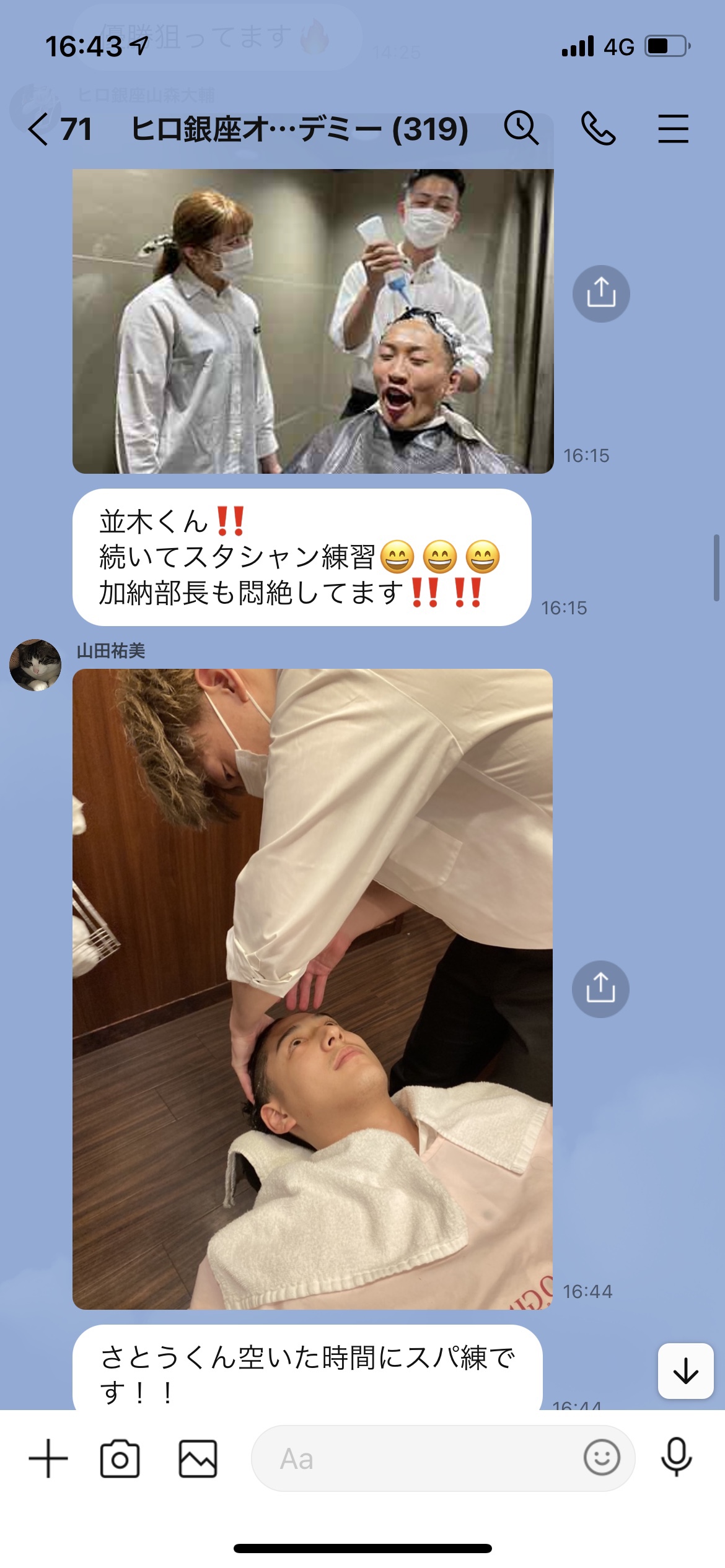Screen dimensions: 725x1568
Task: Start a group call
Action: pos(598,129)
